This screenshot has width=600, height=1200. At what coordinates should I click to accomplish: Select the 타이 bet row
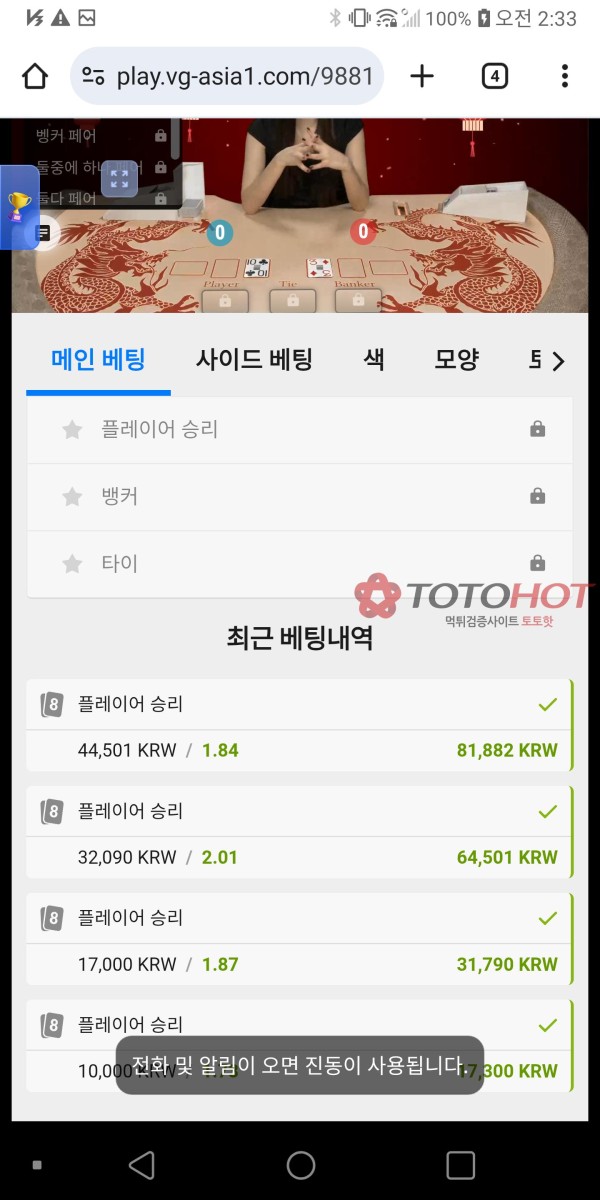click(x=300, y=564)
